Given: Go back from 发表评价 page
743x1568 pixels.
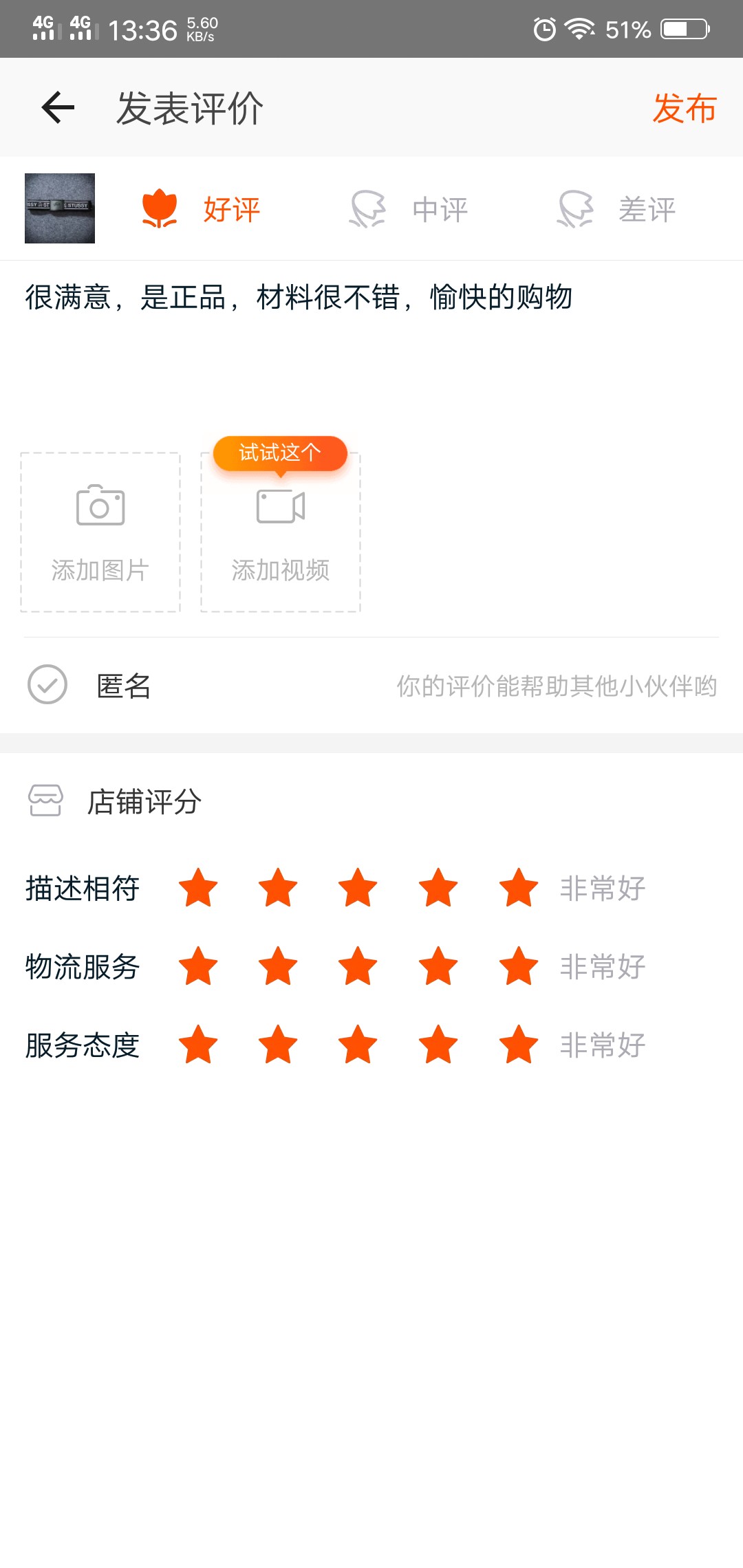Looking at the screenshot, I should [x=58, y=107].
